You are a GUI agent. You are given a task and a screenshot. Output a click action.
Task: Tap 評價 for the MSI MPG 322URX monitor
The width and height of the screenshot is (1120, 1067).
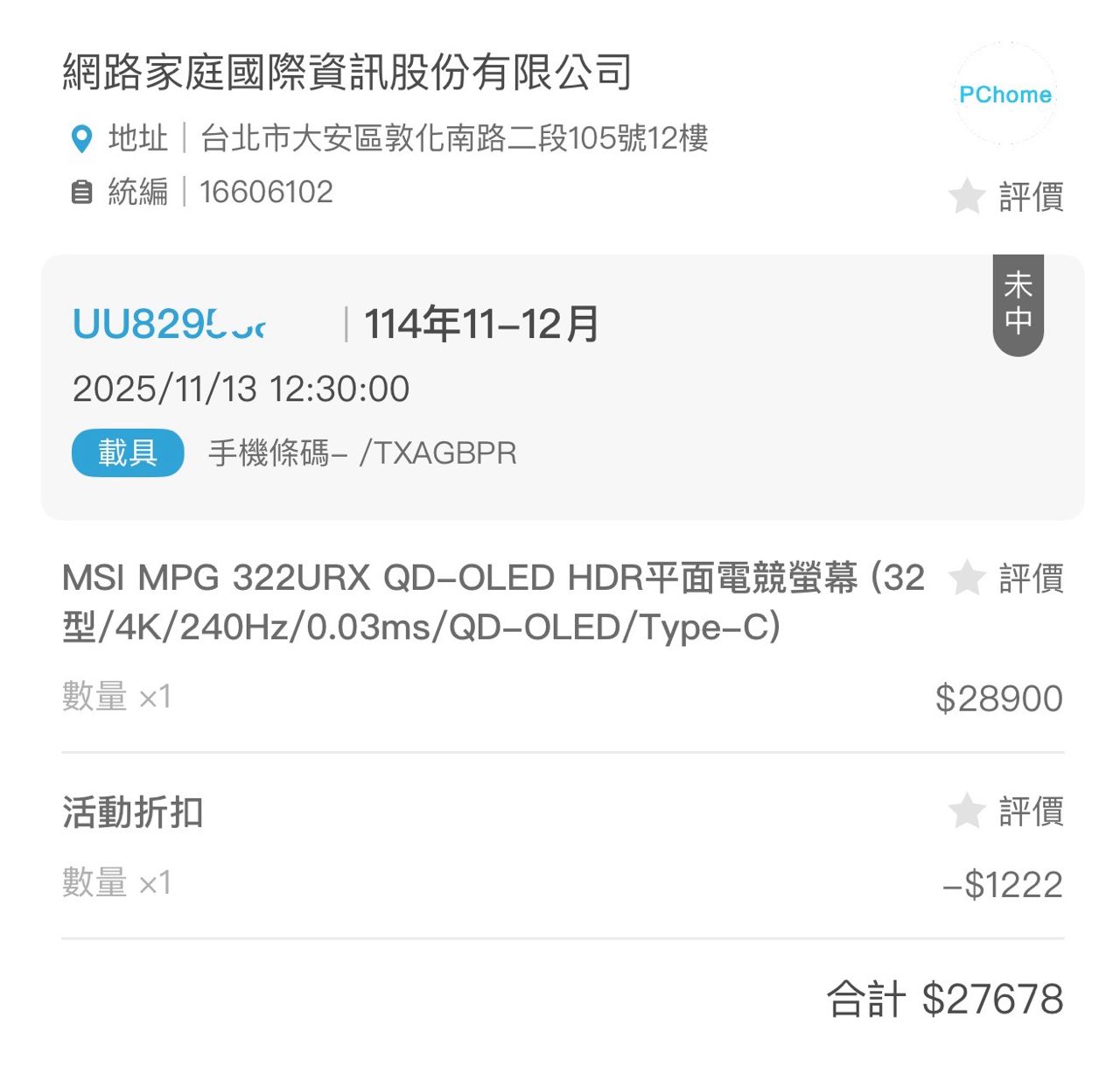(x=1006, y=579)
